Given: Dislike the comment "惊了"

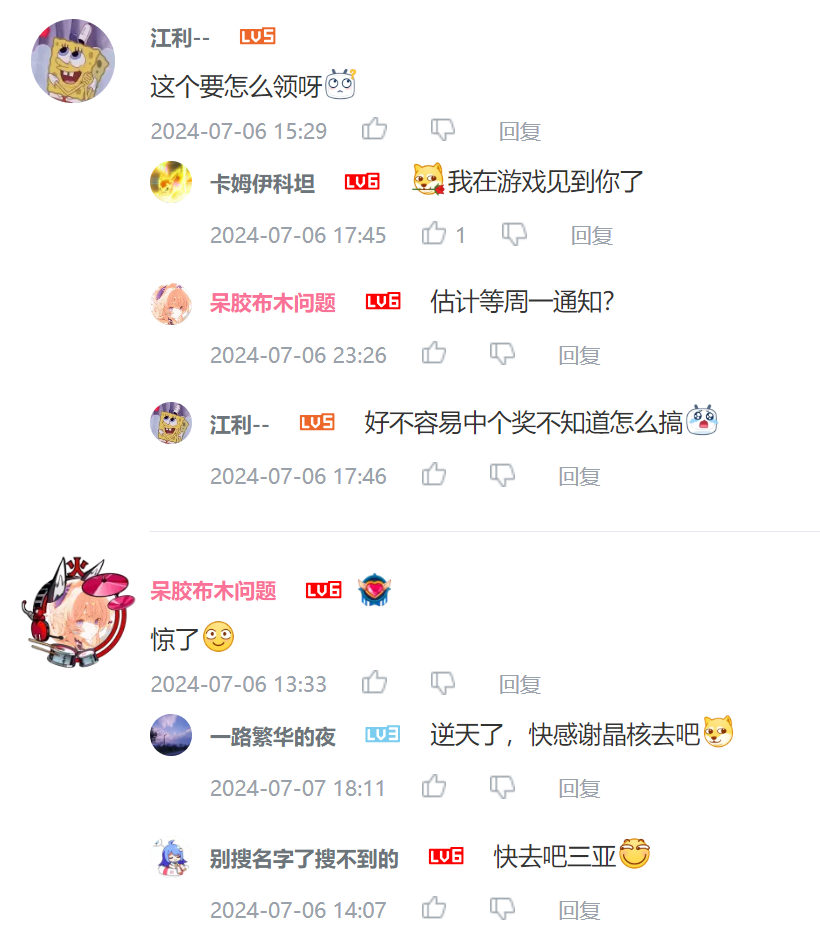Looking at the screenshot, I should 443,683.
